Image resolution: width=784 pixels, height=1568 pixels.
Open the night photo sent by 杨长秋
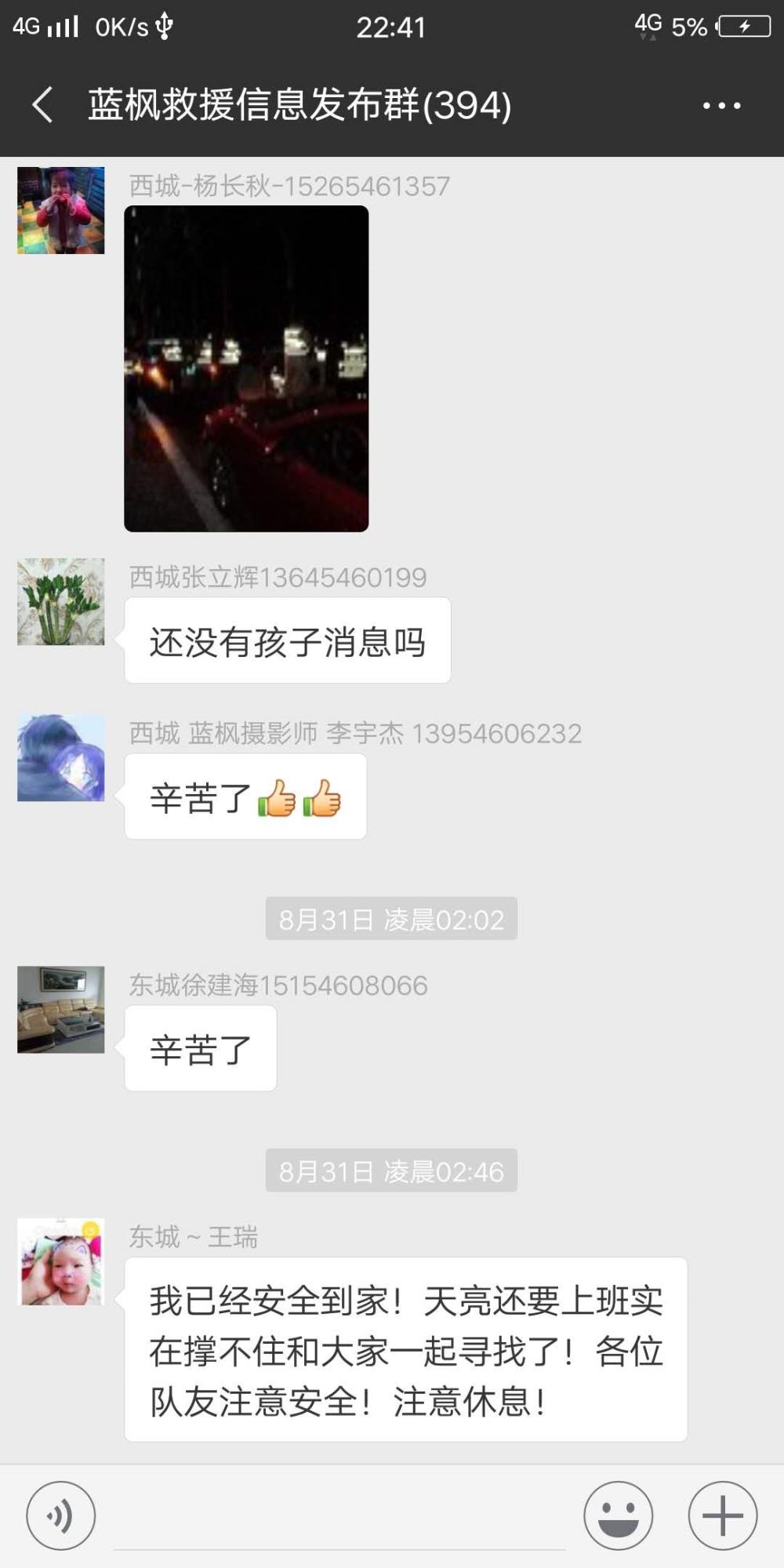click(x=246, y=368)
